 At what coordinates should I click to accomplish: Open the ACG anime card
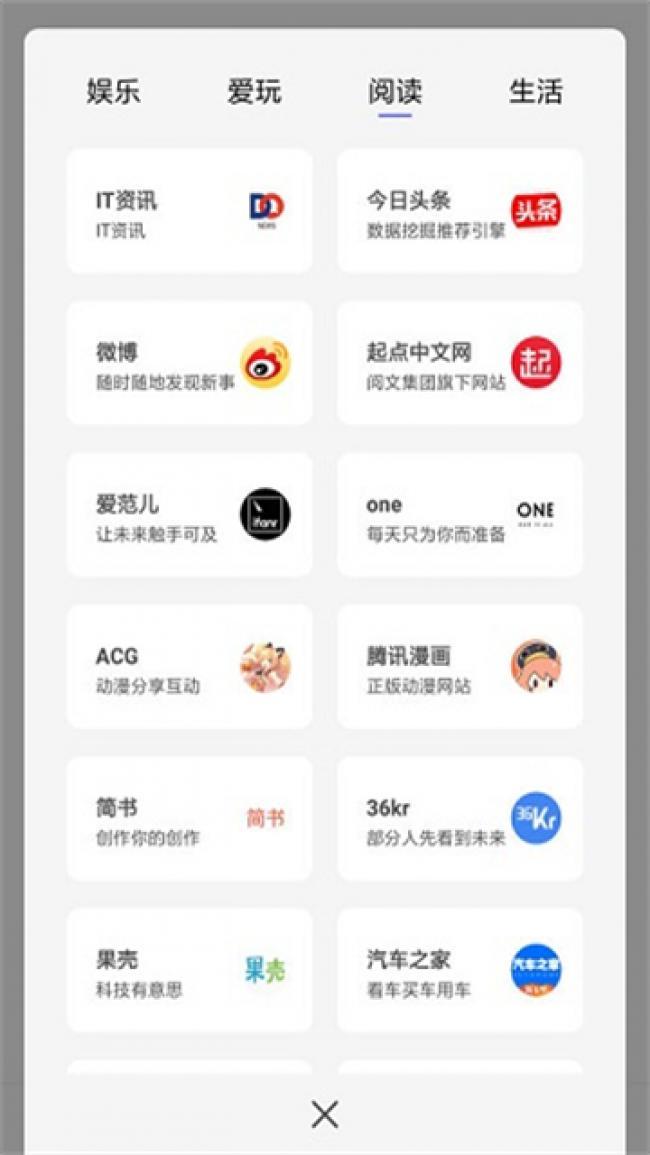pyautogui.click(x=189, y=667)
